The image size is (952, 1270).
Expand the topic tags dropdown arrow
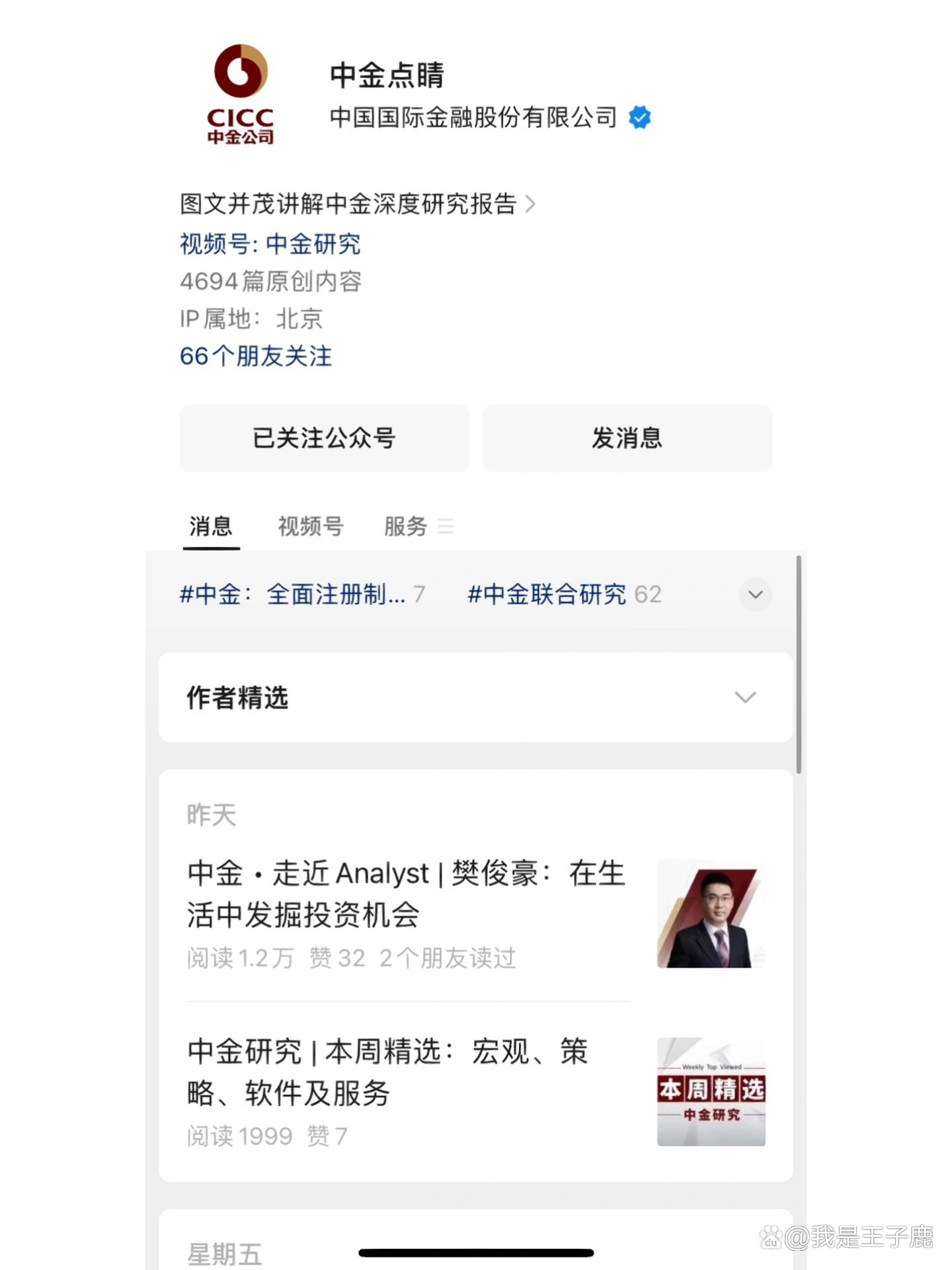pyautogui.click(x=755, y=594)
